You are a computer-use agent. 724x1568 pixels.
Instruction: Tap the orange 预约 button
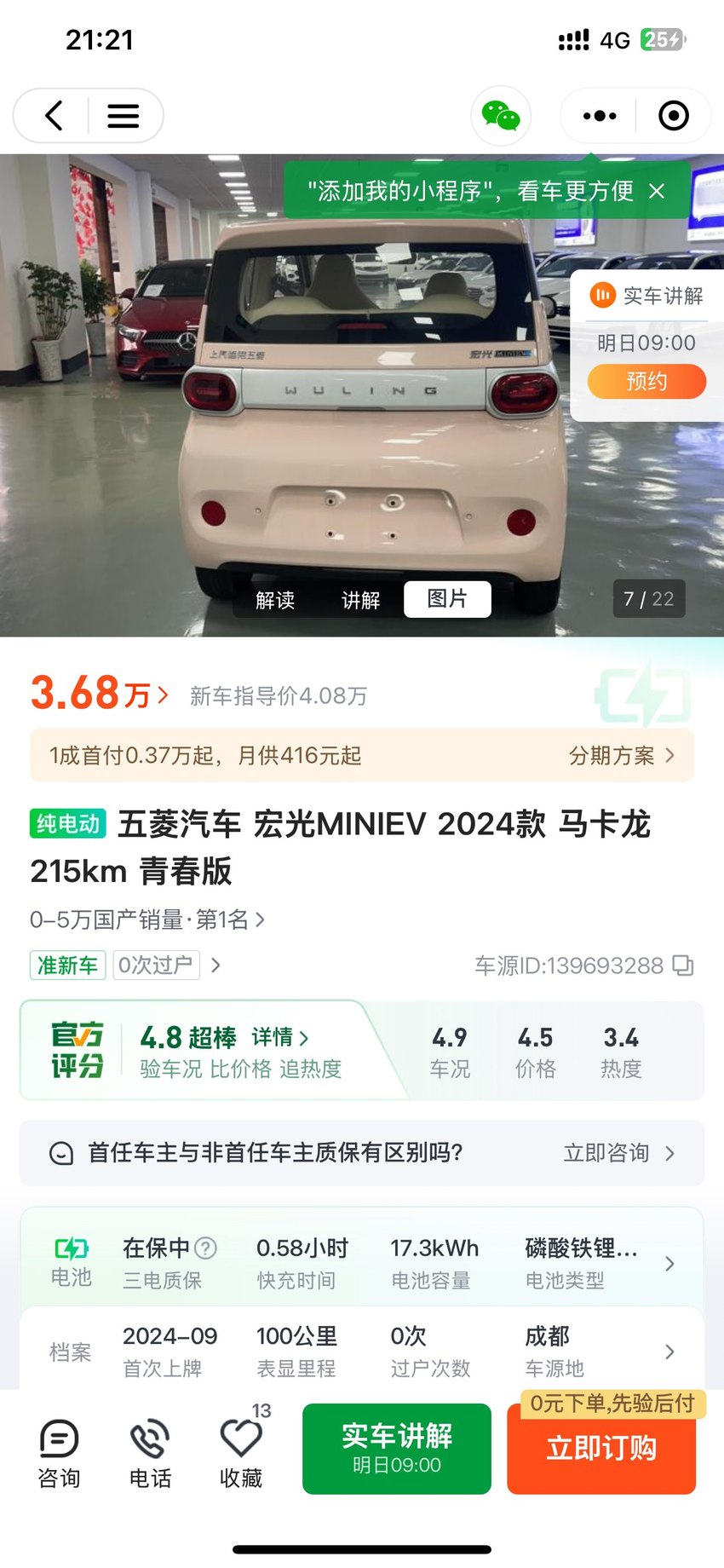click(x=646, y=381)
